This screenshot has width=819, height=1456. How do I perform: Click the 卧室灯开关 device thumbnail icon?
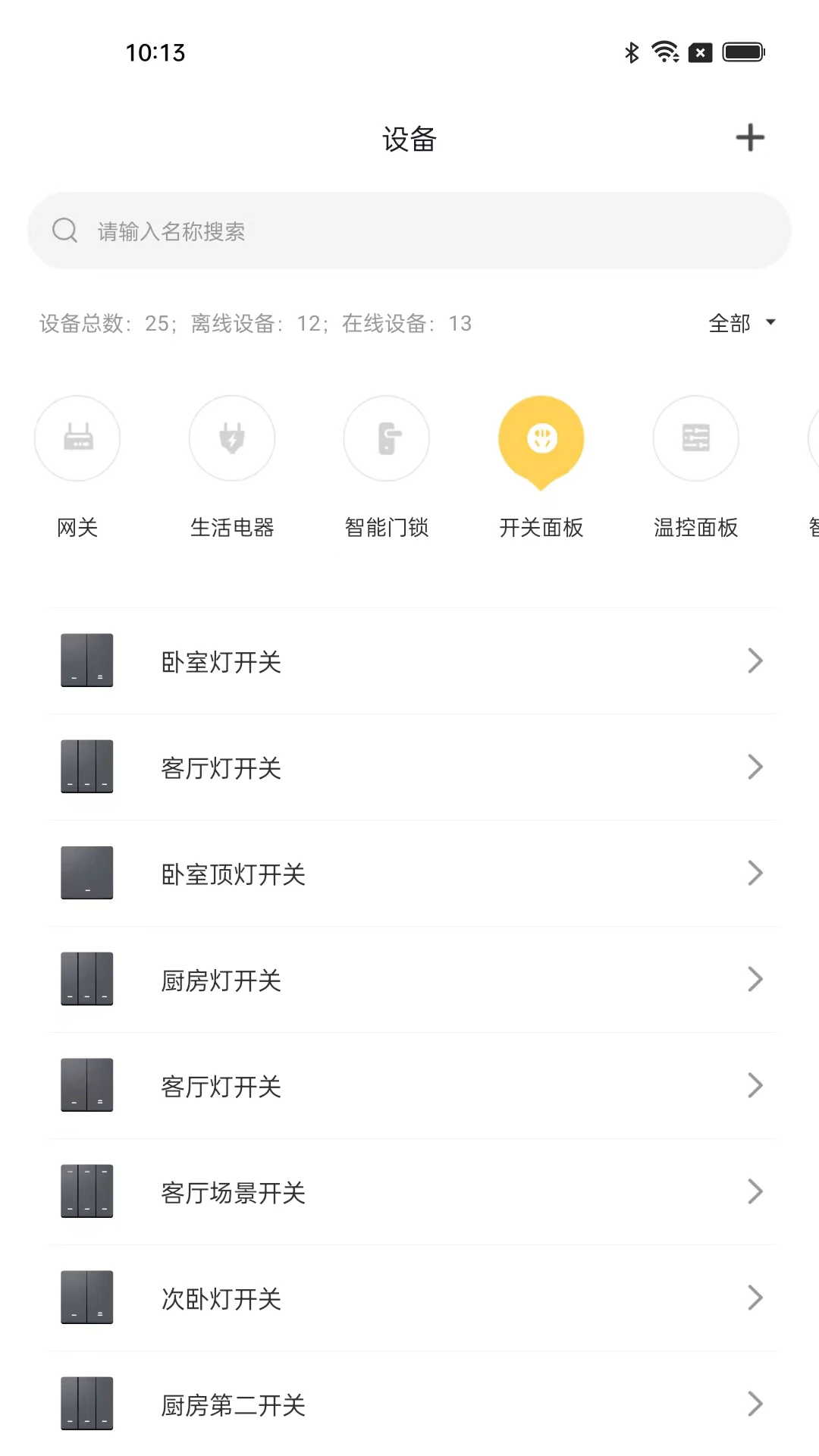tap(86, 661)
